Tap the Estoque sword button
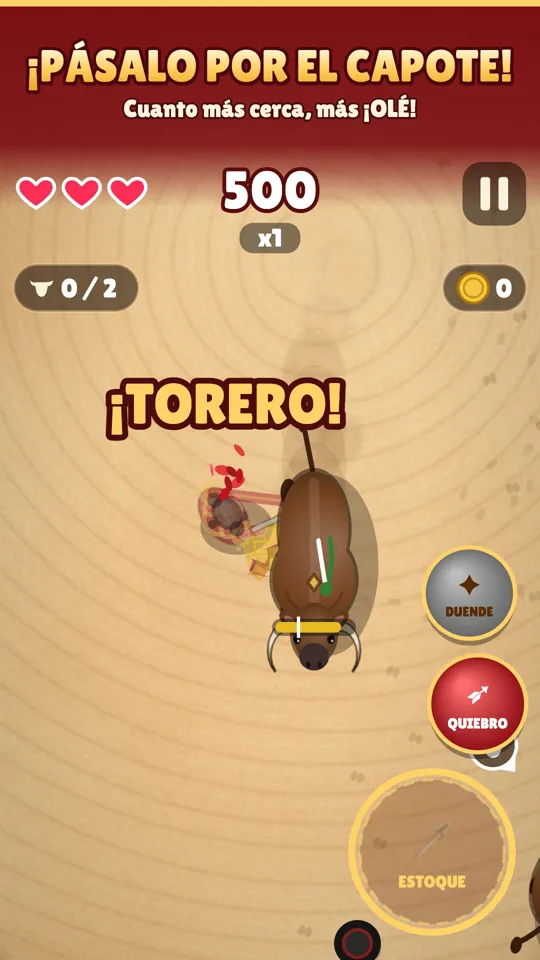The width and height of the screenshot is (540, 960). click(x=432, y=852)
